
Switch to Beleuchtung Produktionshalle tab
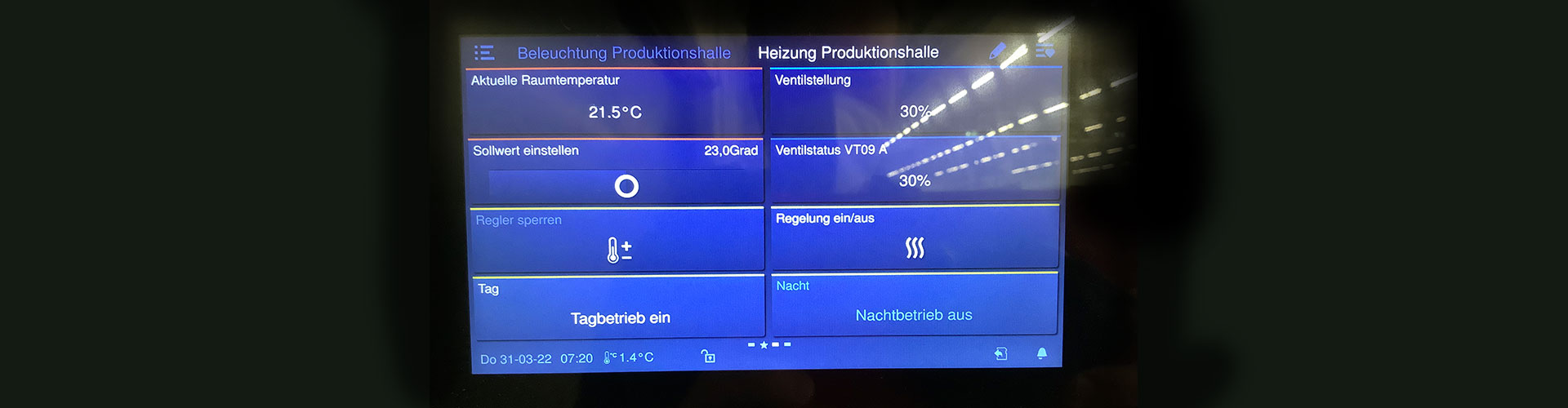624,53
